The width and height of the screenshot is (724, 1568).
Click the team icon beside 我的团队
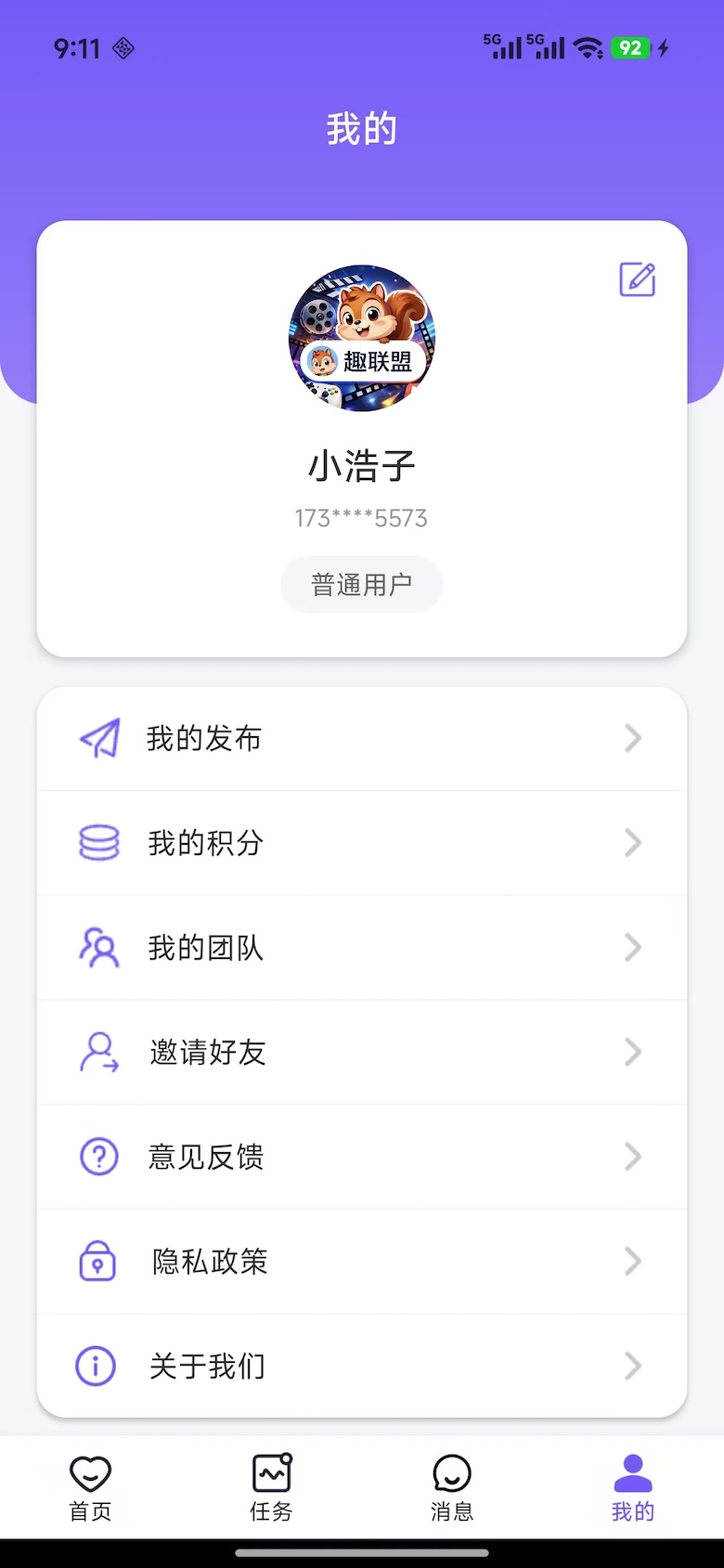coord(99,948)
